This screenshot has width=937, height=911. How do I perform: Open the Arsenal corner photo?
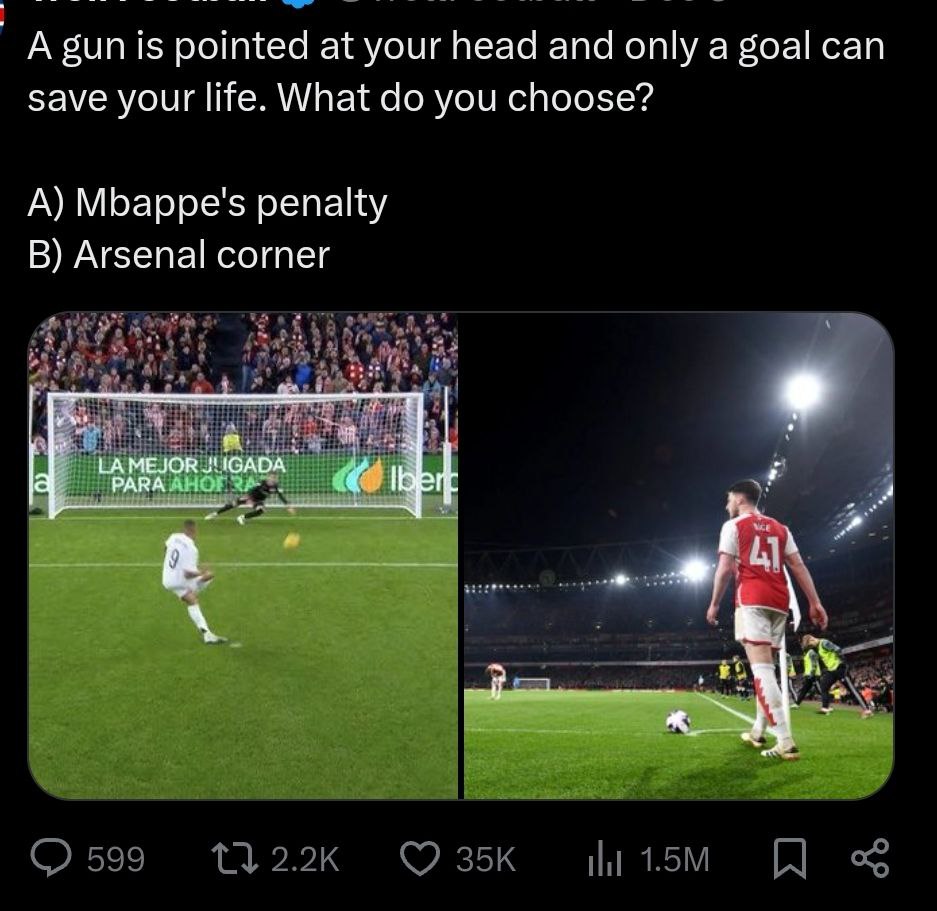[678, 556]
